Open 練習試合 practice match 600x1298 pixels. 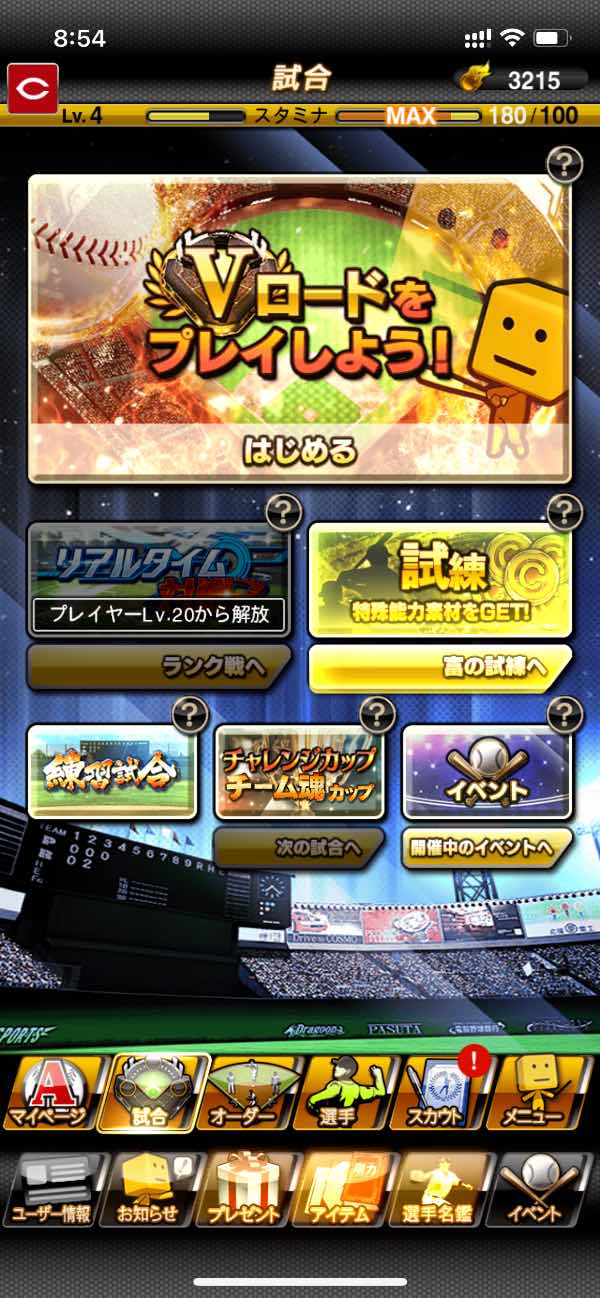click(112, 772)
